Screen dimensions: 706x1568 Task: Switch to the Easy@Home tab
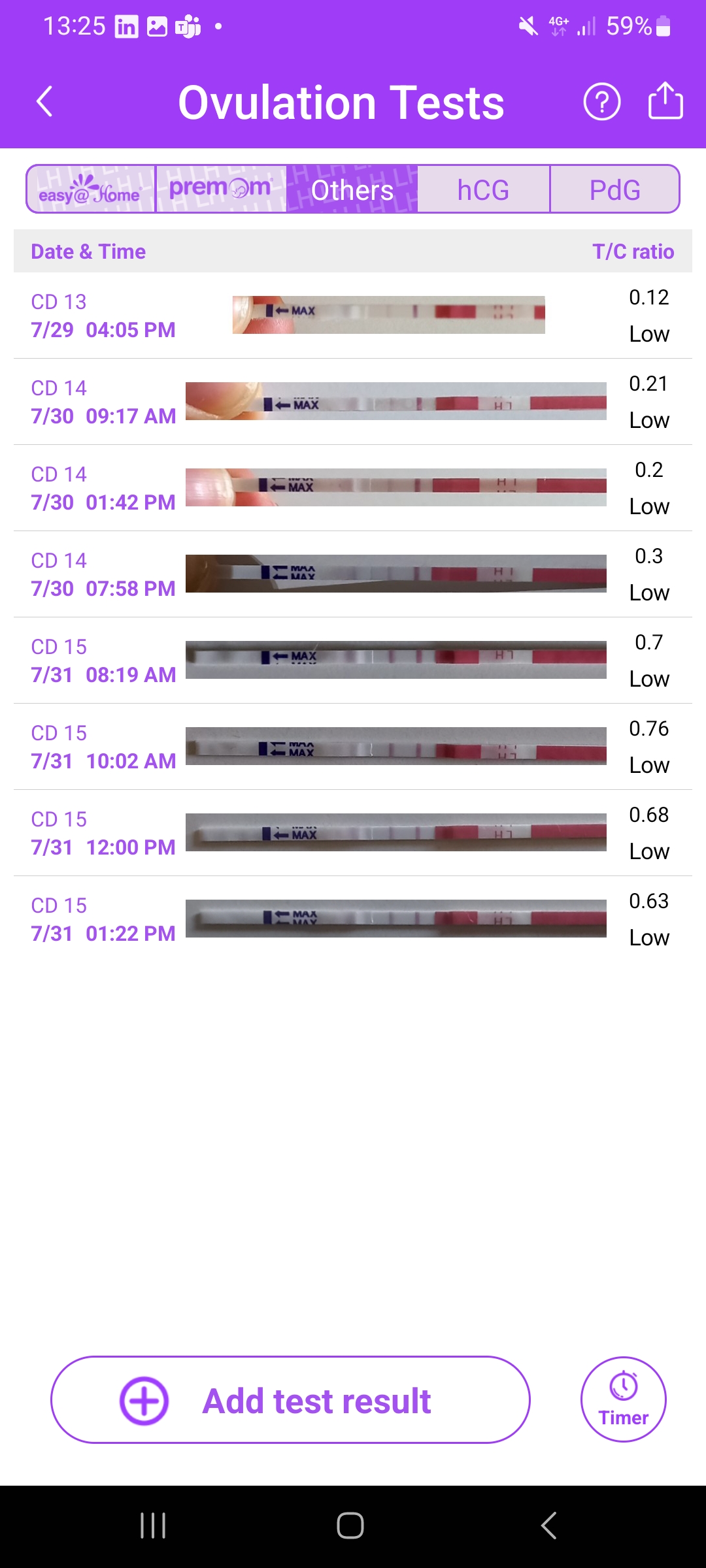[x=91, y=189]
